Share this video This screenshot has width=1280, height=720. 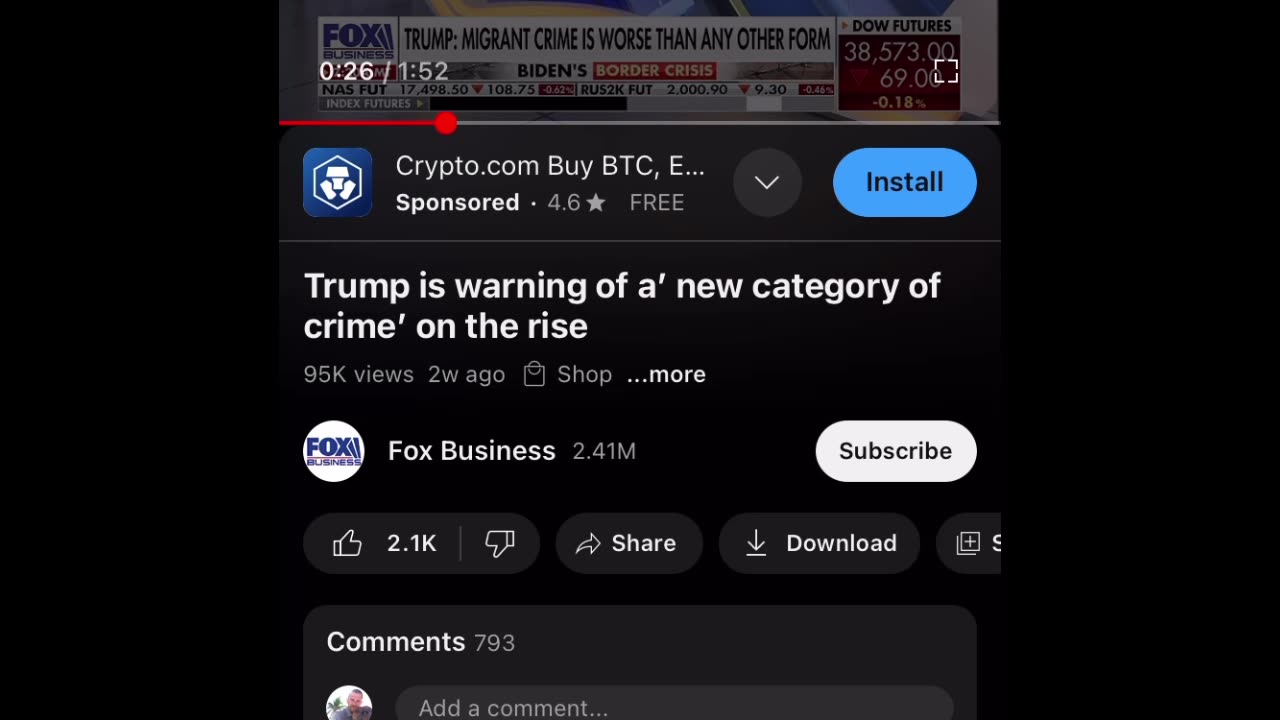pos(628,543)
